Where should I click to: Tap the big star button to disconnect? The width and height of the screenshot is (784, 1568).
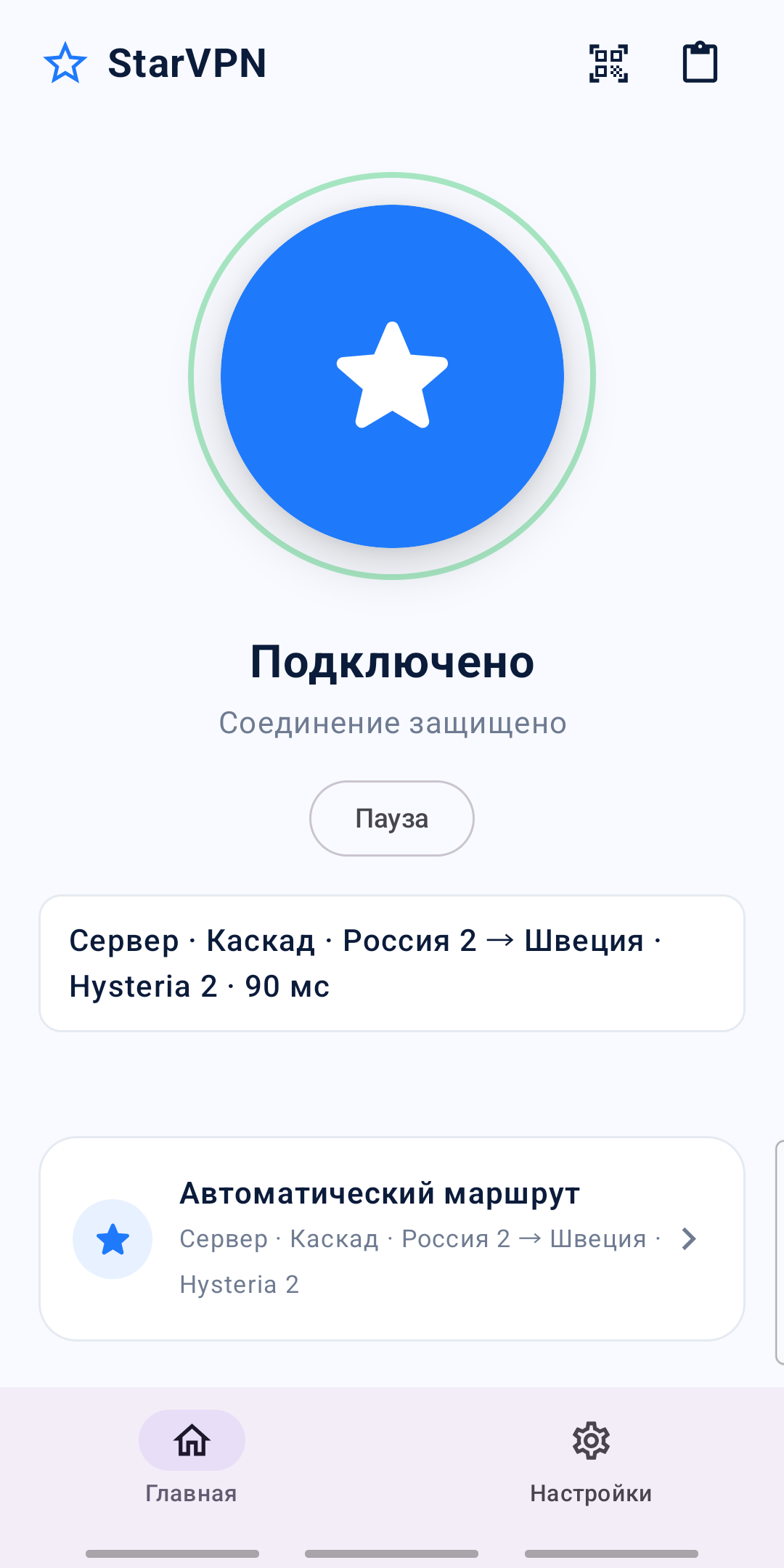[392, 376]
